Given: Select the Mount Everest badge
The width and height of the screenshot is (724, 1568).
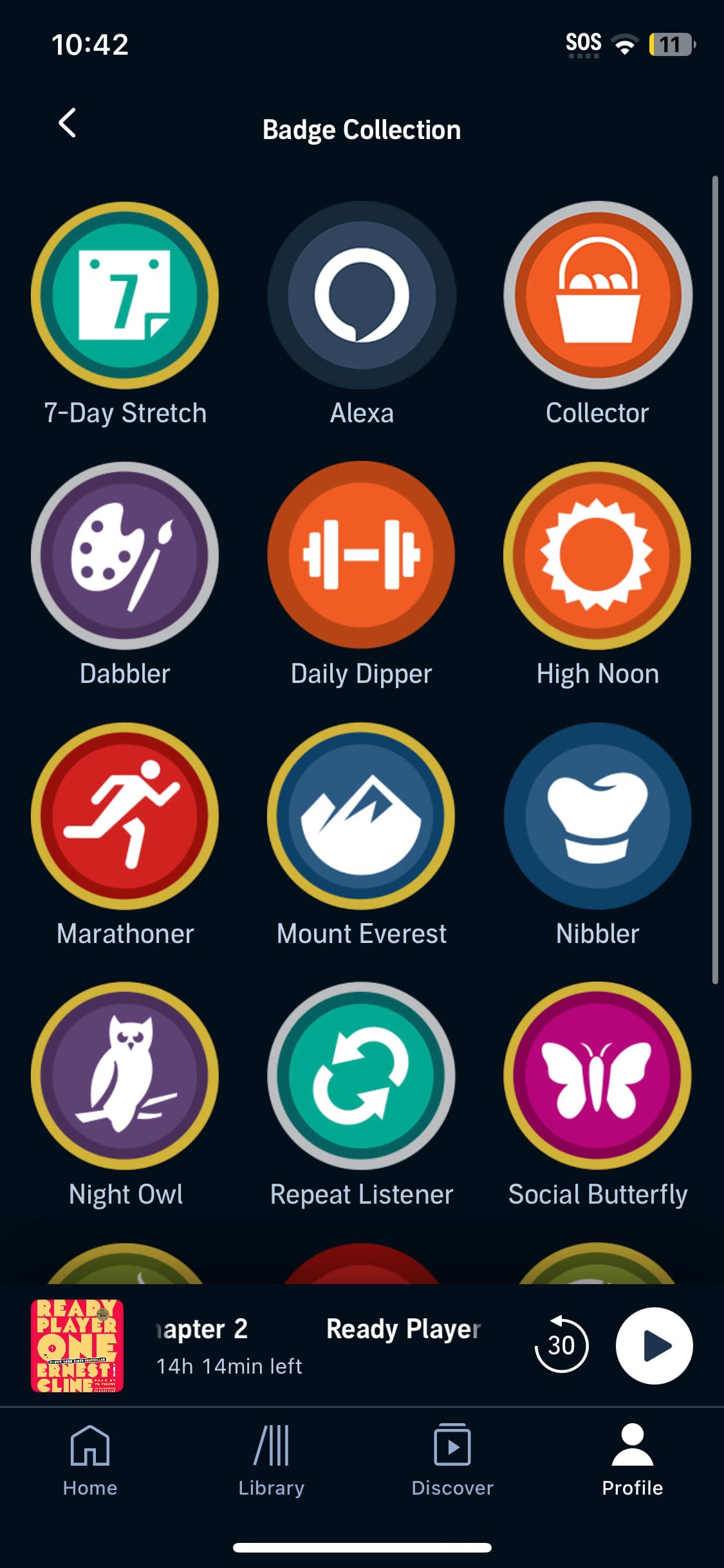Looking at the screenshot, I should click(362, 816).
